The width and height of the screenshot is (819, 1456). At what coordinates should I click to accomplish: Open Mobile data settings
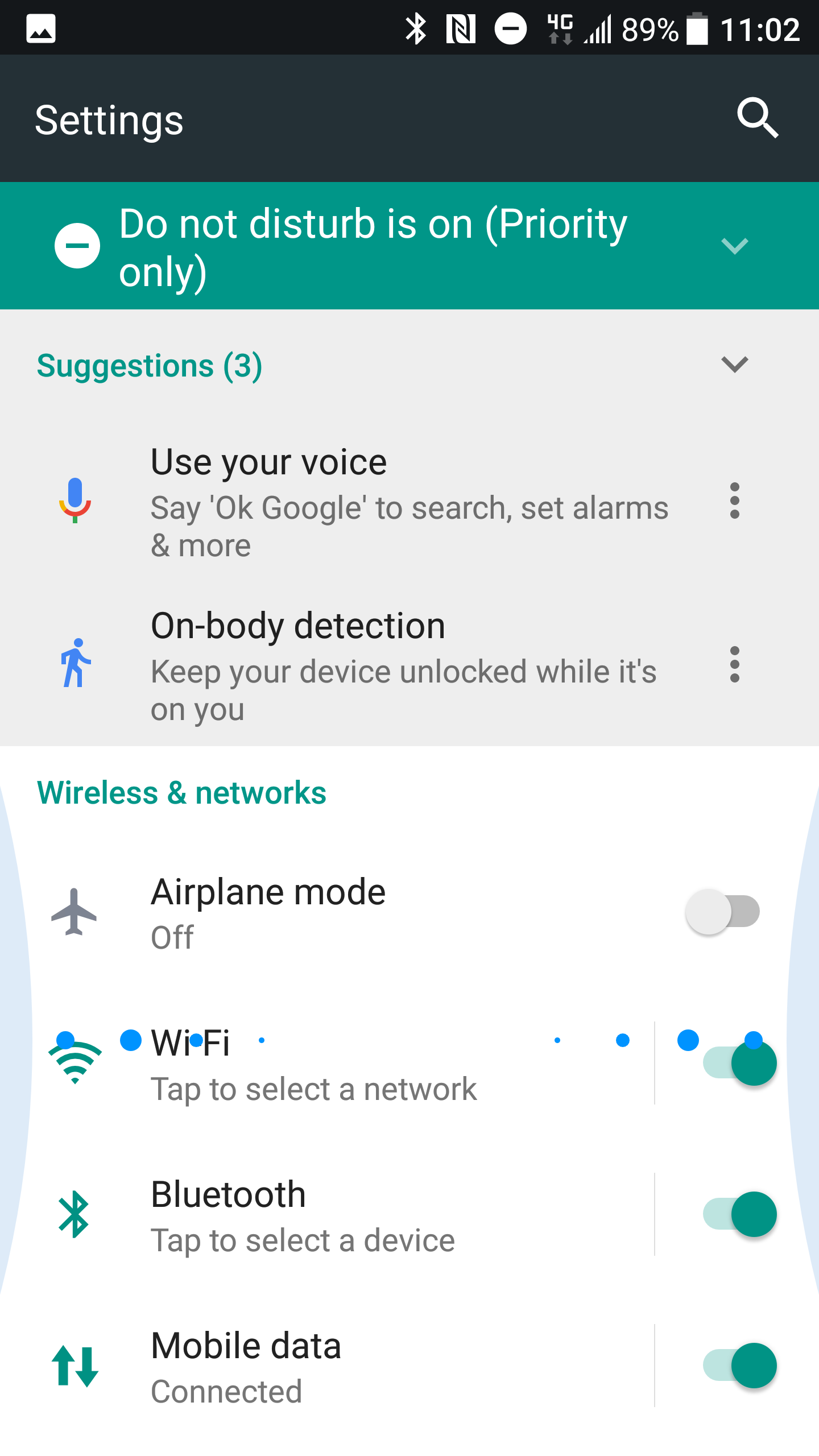[327, 1366]
